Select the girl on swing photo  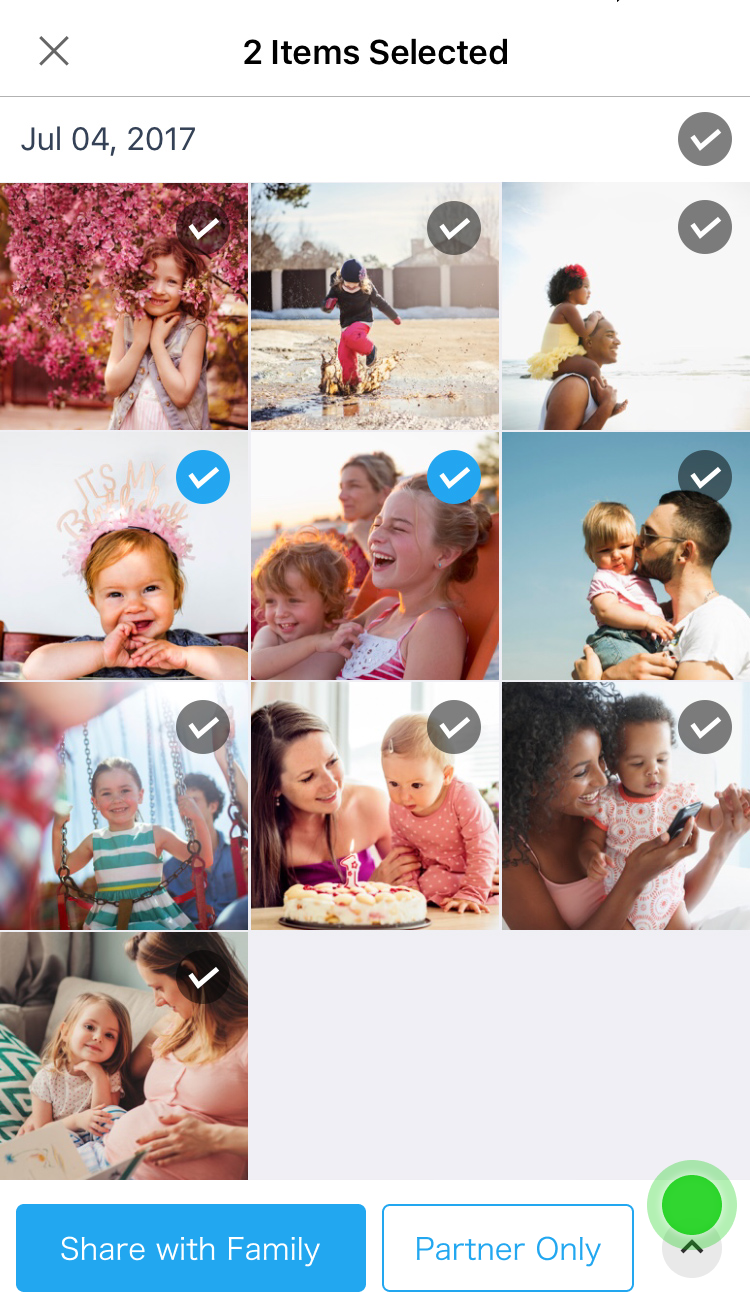pyautogui.click(x=203, y=727)
